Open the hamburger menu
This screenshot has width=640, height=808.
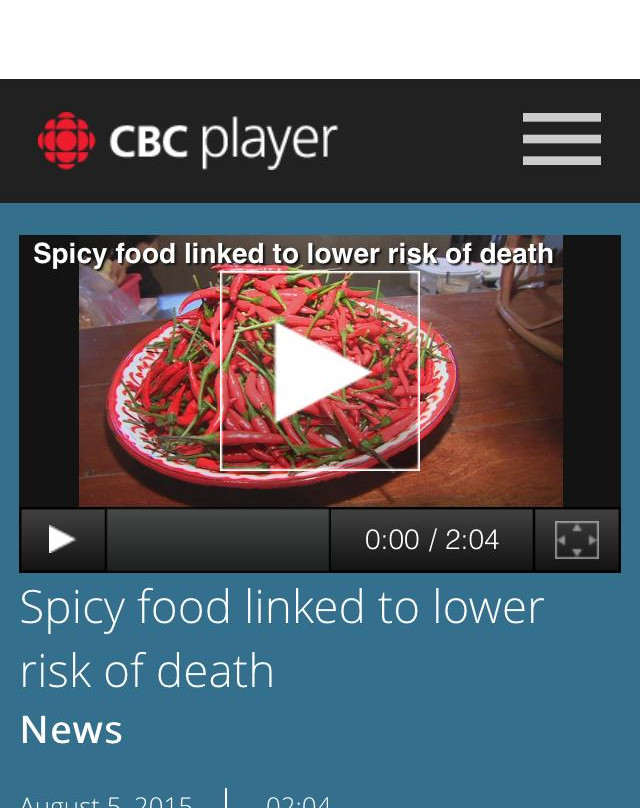coord(561,139)
